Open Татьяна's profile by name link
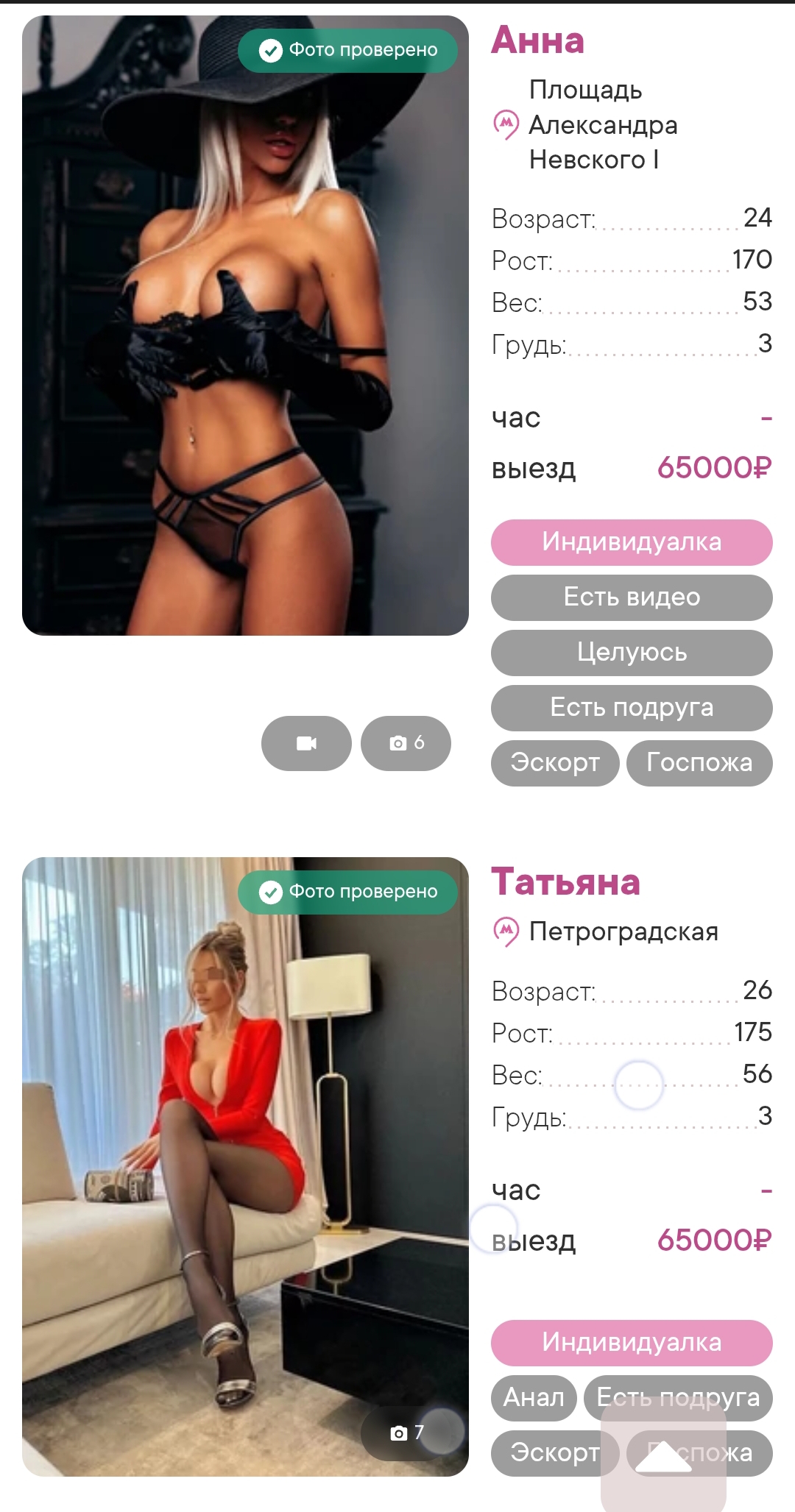Viewport: 795px width, 1512px height. [565, 882]
